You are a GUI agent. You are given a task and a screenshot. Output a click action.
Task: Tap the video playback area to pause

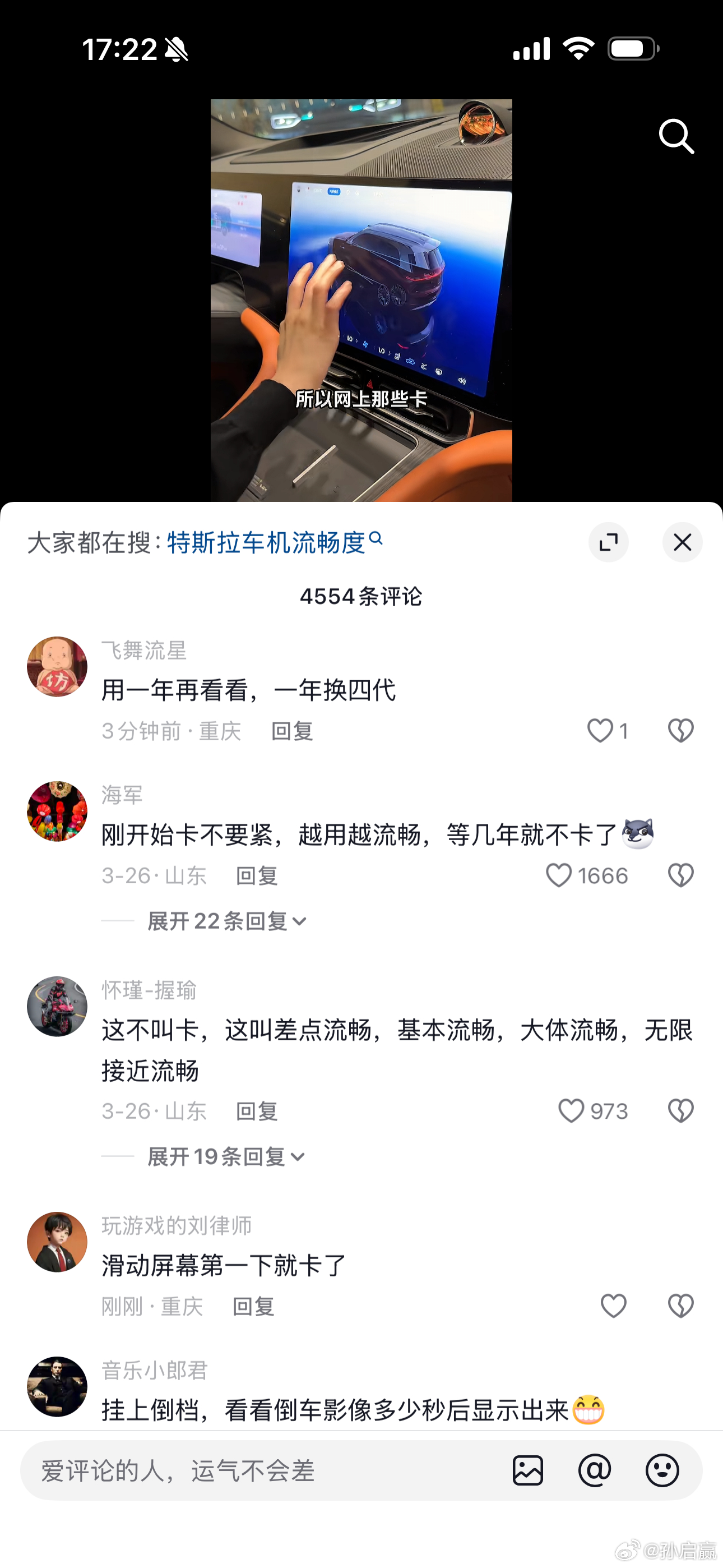pos(361,292)
